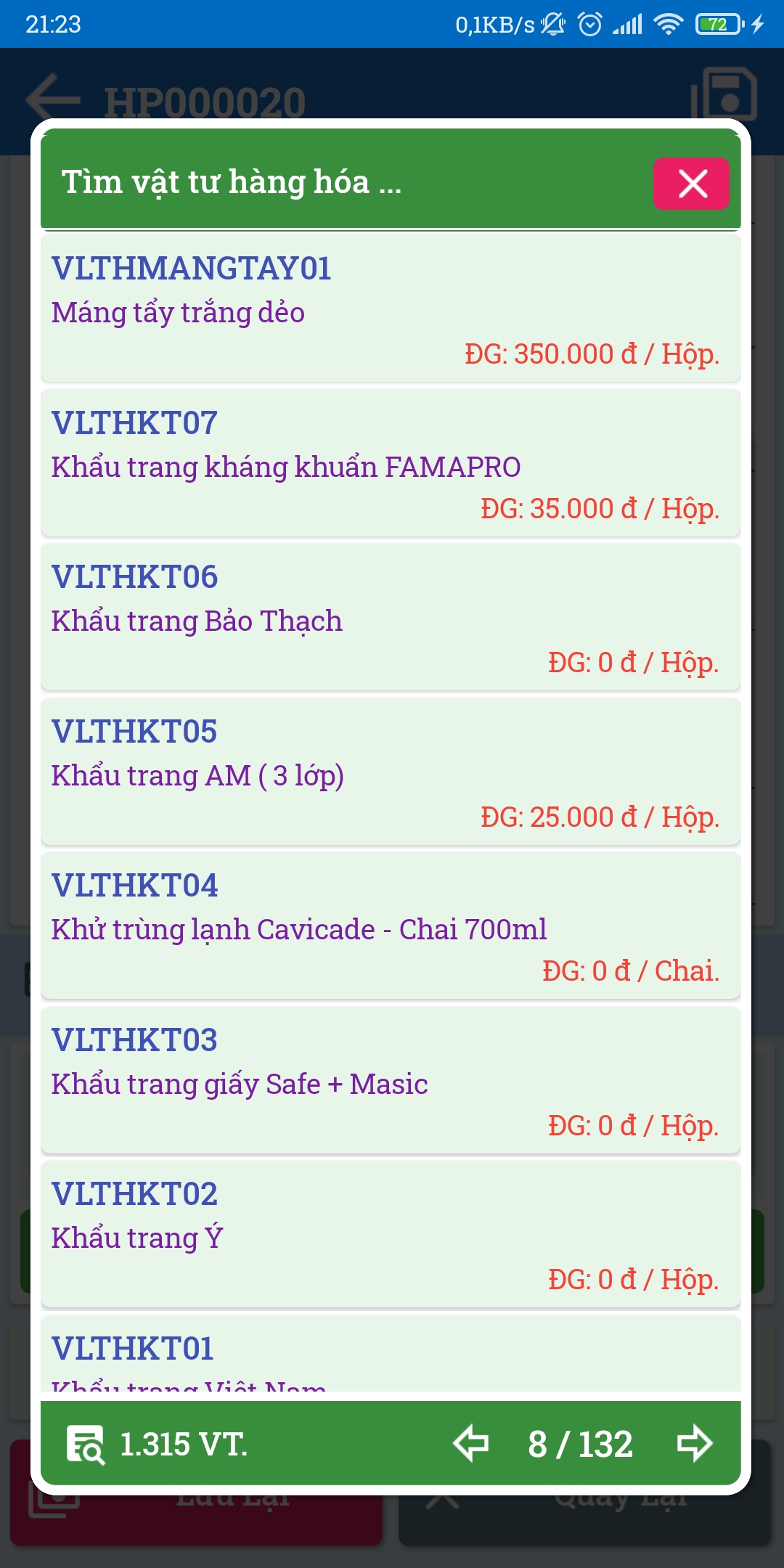Close the item search dialog
784x1568 pixels.
pos(691,184)
